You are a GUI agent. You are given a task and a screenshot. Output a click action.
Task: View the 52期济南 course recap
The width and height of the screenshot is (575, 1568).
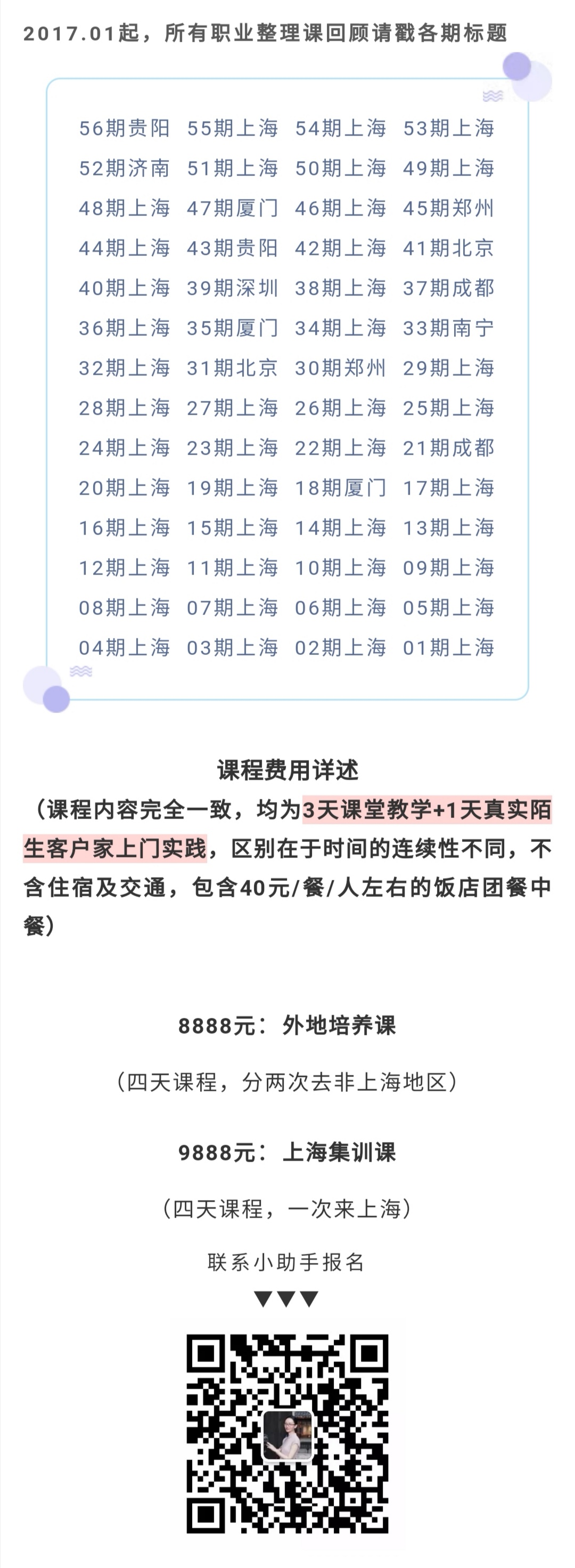[124, 168]
